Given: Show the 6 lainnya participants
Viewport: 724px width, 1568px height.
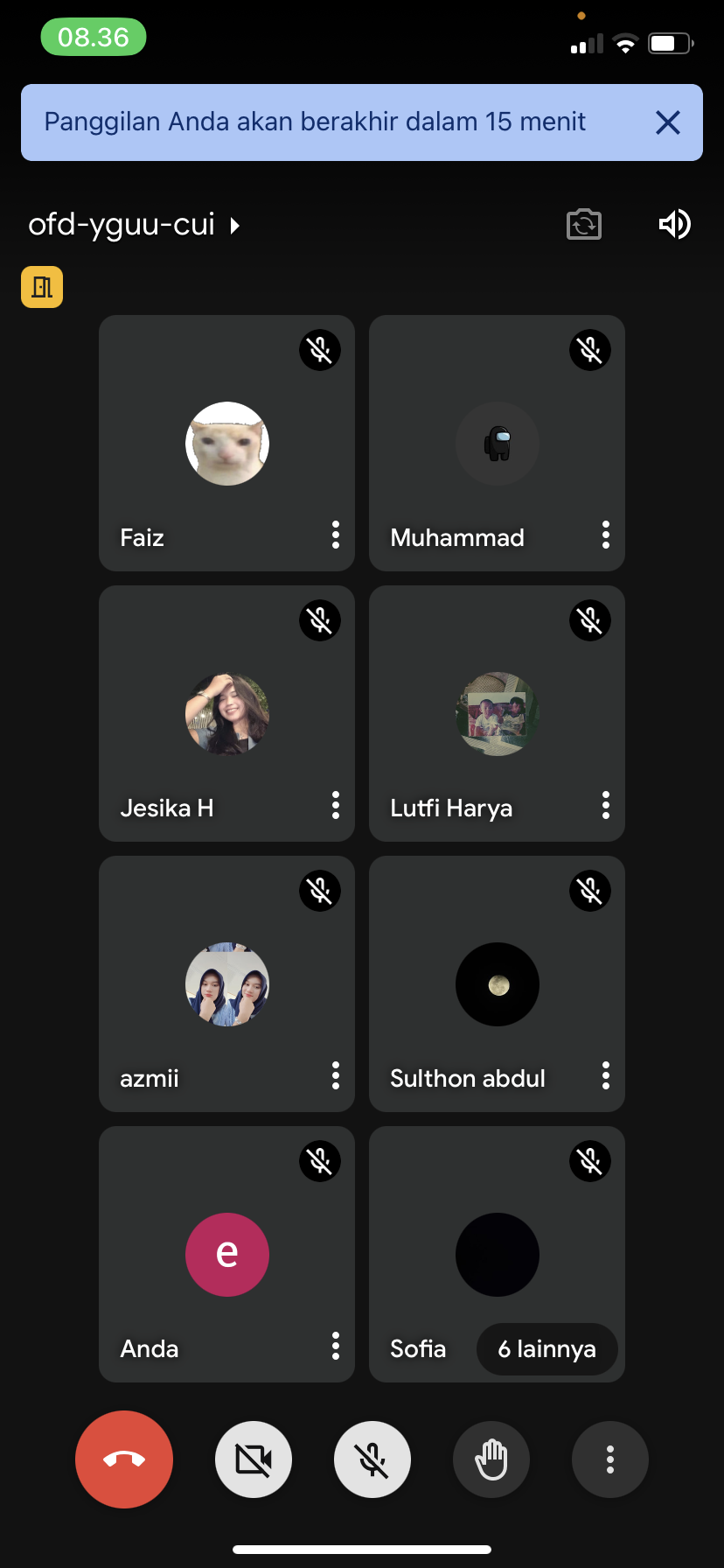Looking at the screenshot, I should coord(546,1349).
